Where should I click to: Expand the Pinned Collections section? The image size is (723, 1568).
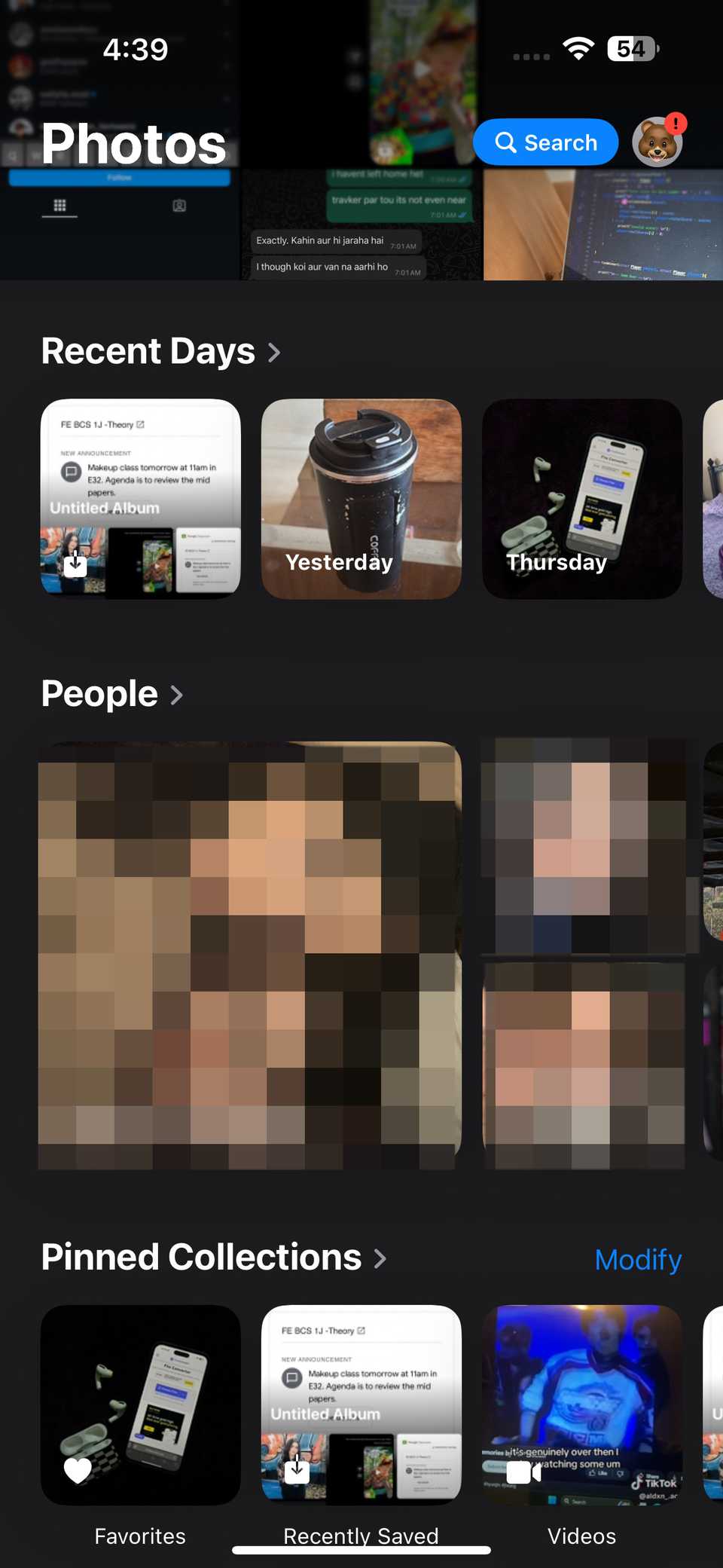coord(214,1258)
